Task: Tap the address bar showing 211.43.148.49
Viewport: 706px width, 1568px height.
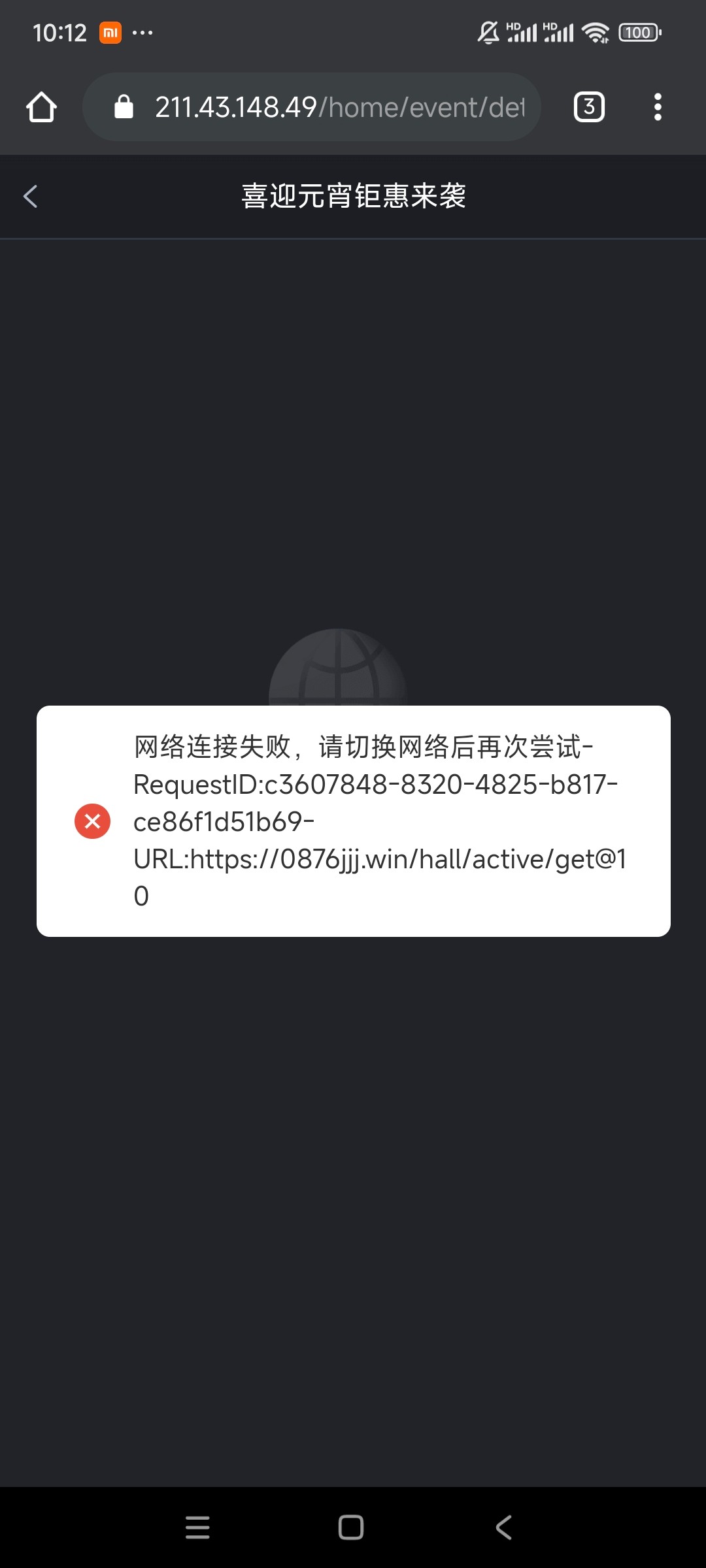Action: 327,107
